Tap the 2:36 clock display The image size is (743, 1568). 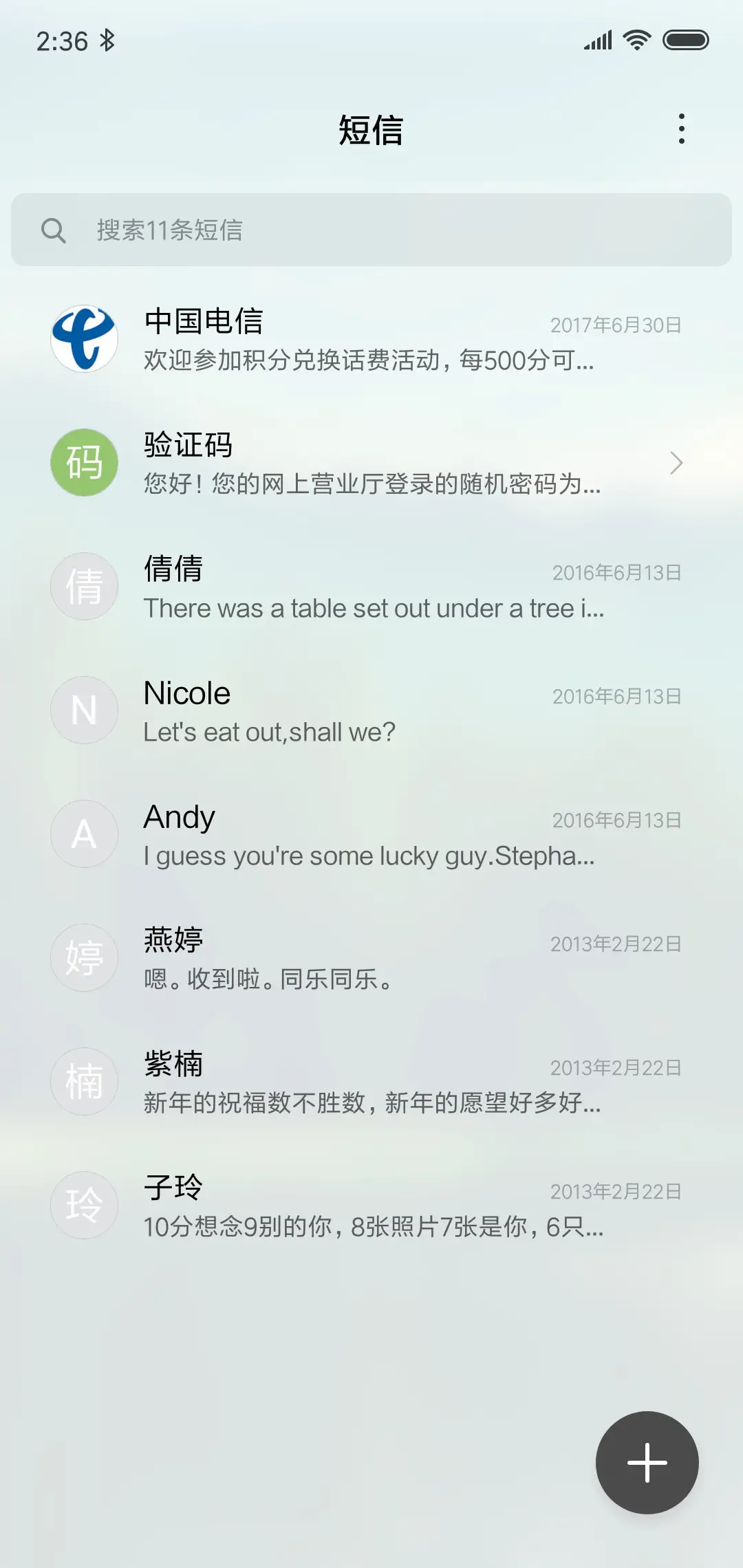tap(61, 40)
